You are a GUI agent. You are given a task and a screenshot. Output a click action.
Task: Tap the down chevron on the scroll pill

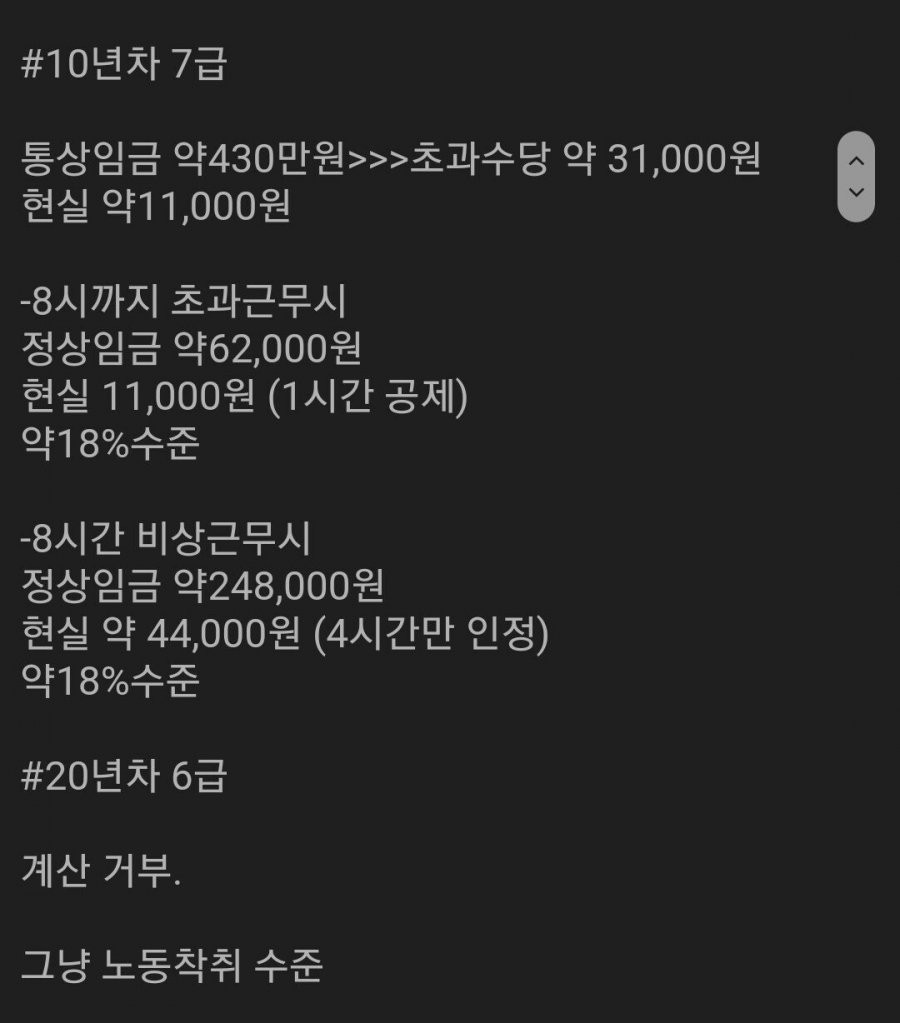855,191
